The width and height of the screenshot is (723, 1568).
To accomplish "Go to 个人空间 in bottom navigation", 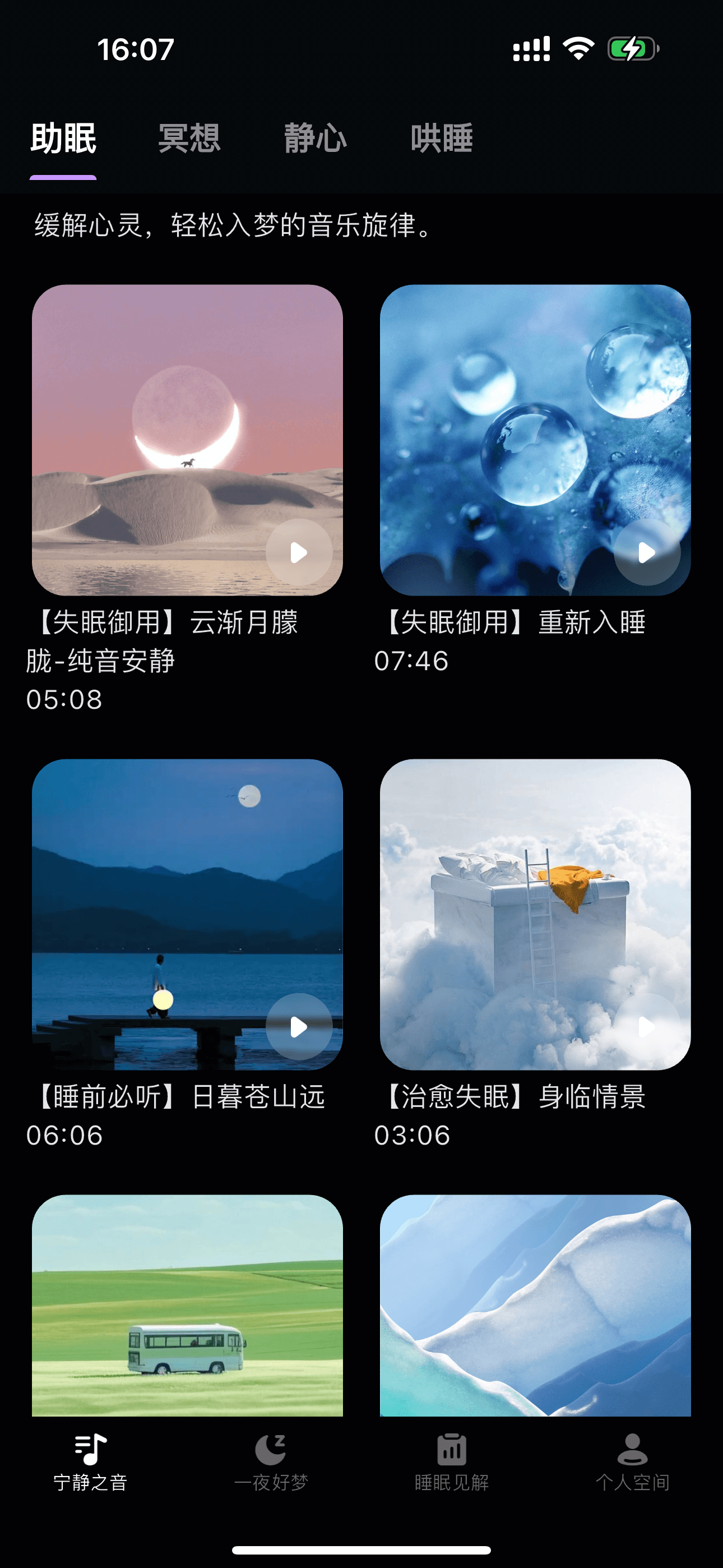I will 632,1462.
